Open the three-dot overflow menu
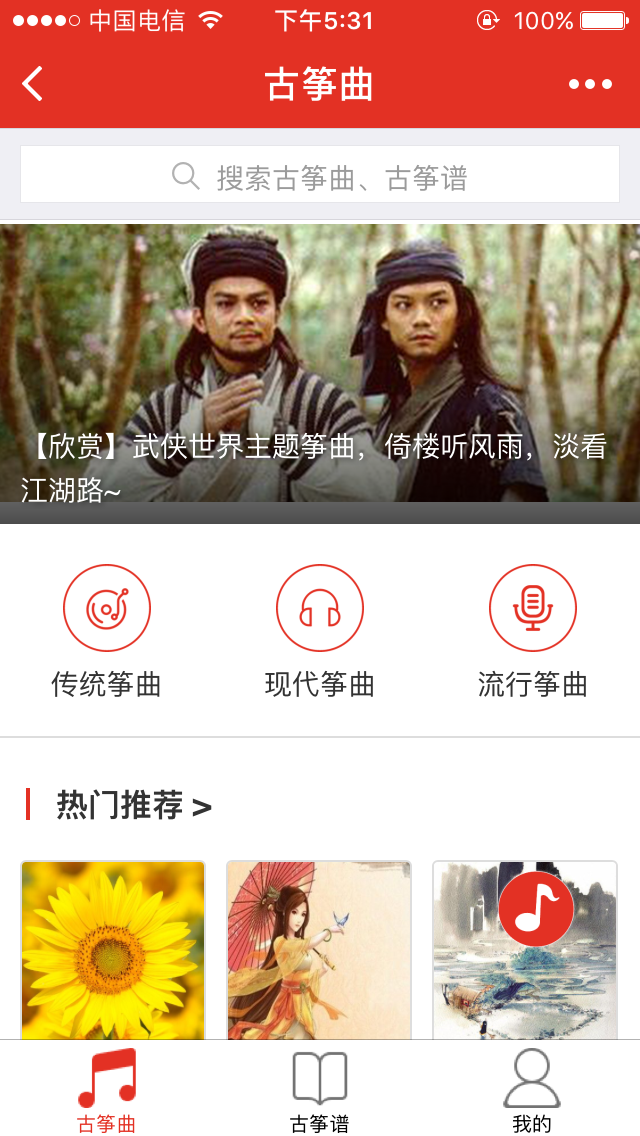This screenshot has height=1136, width=640. tap(590, 84)
